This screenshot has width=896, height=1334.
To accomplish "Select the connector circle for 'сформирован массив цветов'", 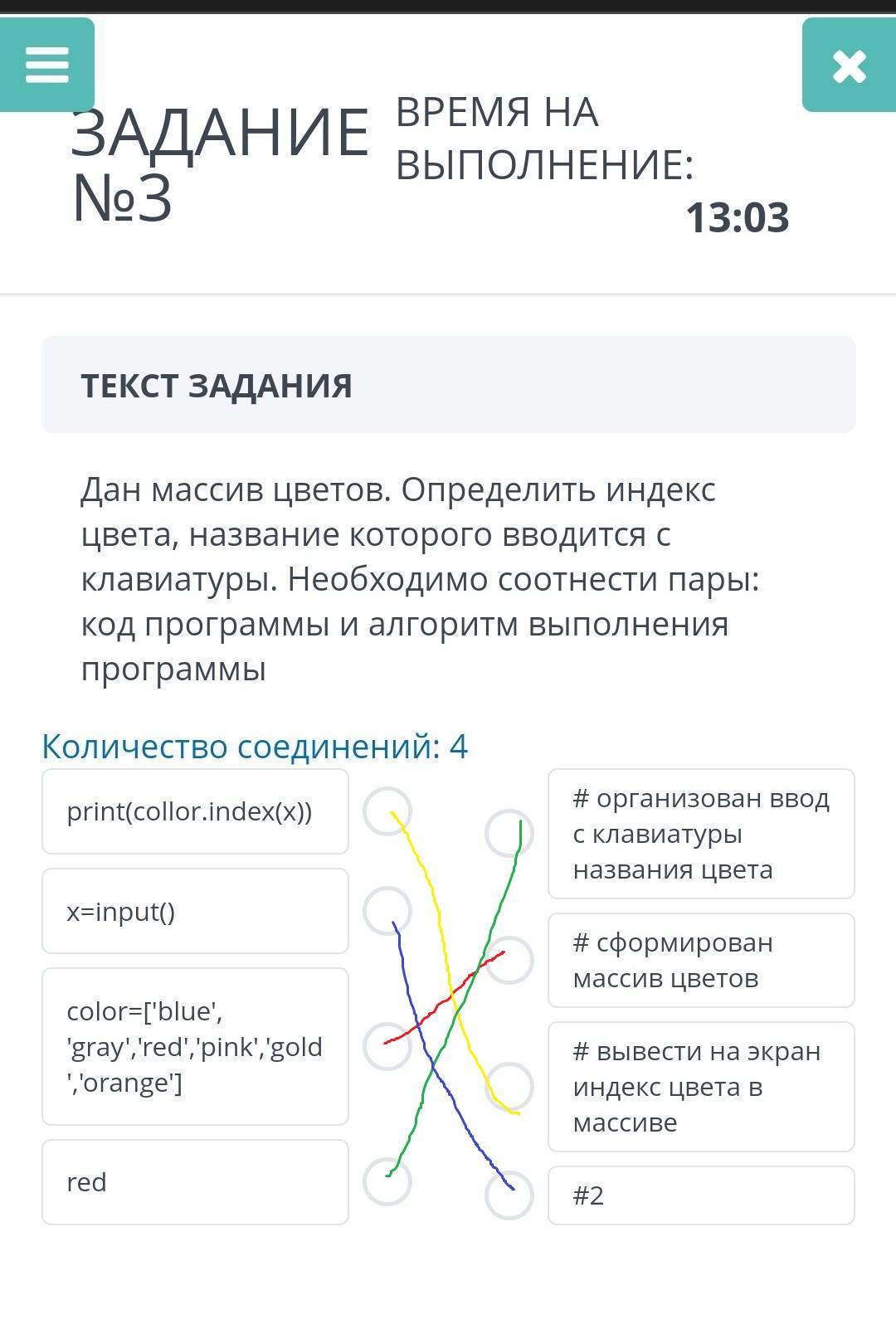I will (509, 960).
